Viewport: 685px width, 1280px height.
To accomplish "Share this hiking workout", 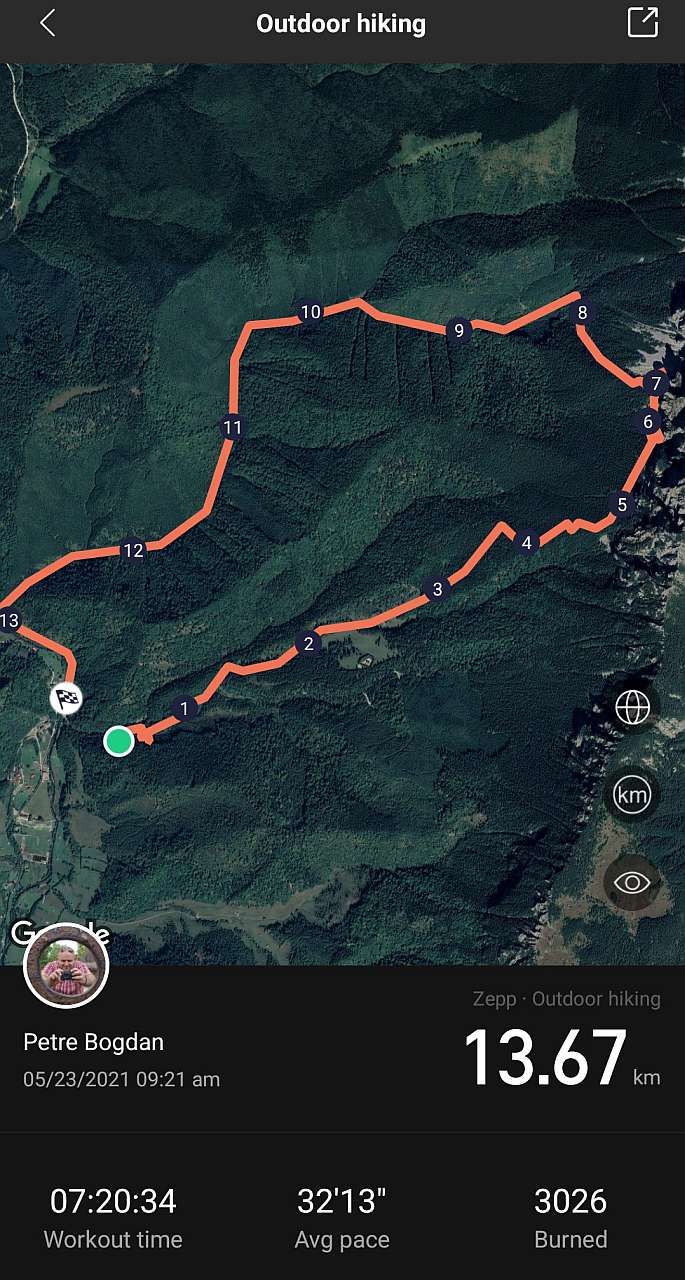I will coord(642,23).
